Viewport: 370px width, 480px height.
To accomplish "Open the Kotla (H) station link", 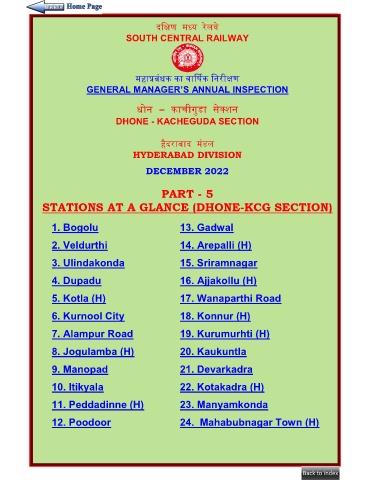I will point(79,298).
